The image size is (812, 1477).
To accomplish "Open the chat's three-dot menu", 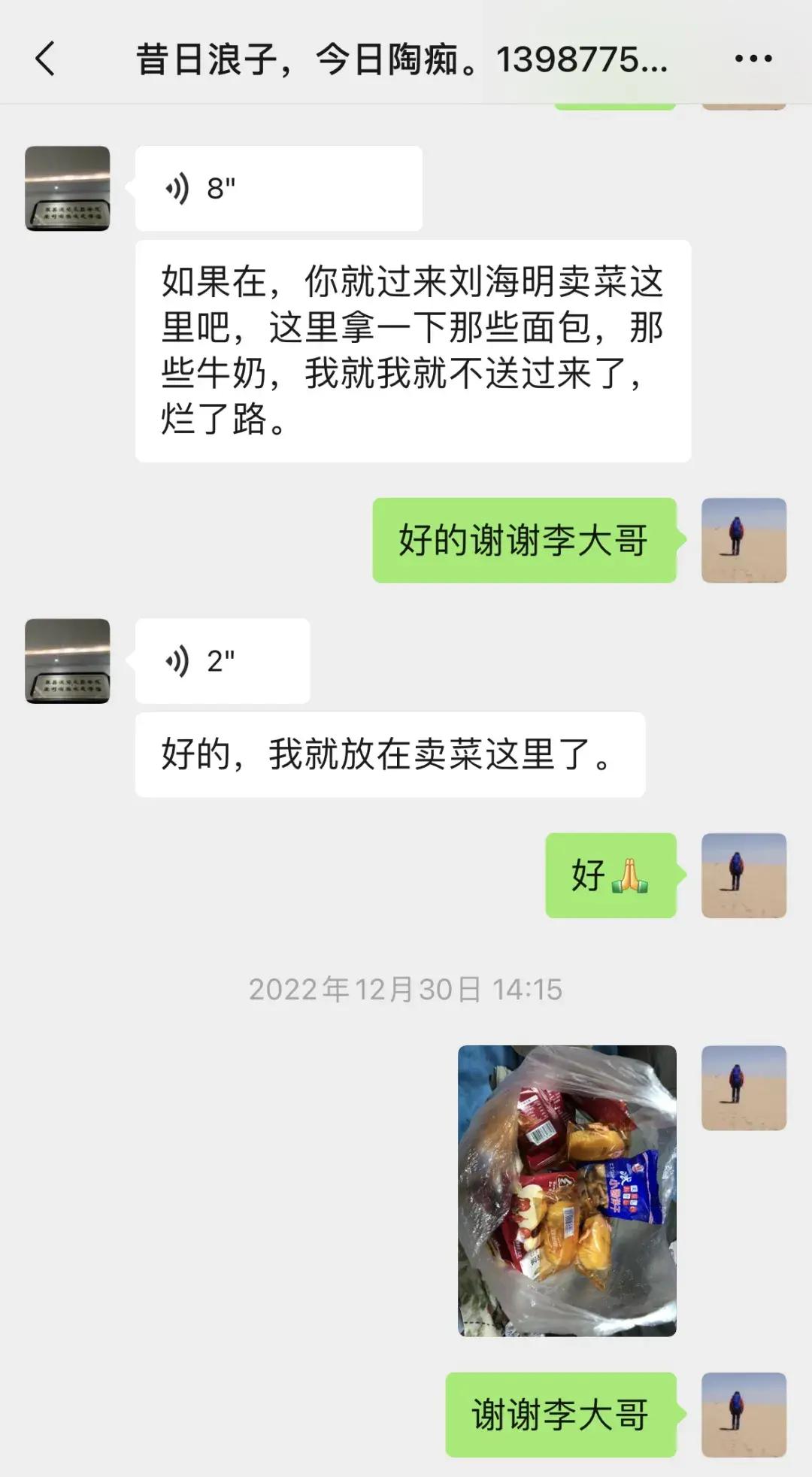I will pos(753,59).
